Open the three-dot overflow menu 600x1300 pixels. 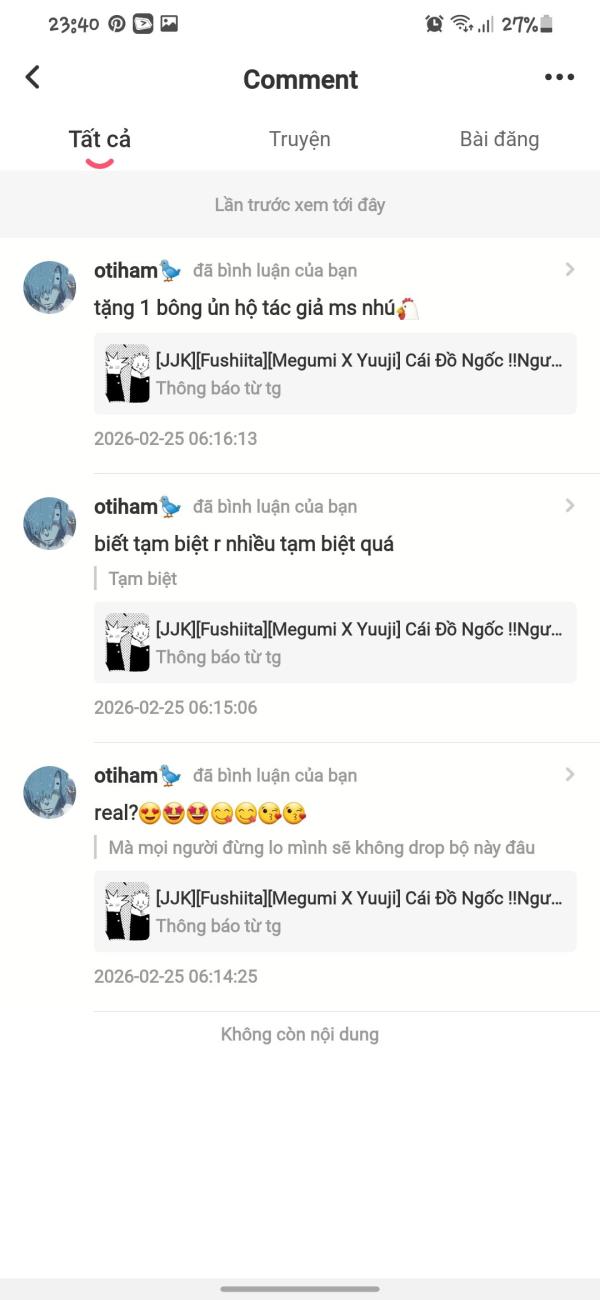click(x=559, y=78)
